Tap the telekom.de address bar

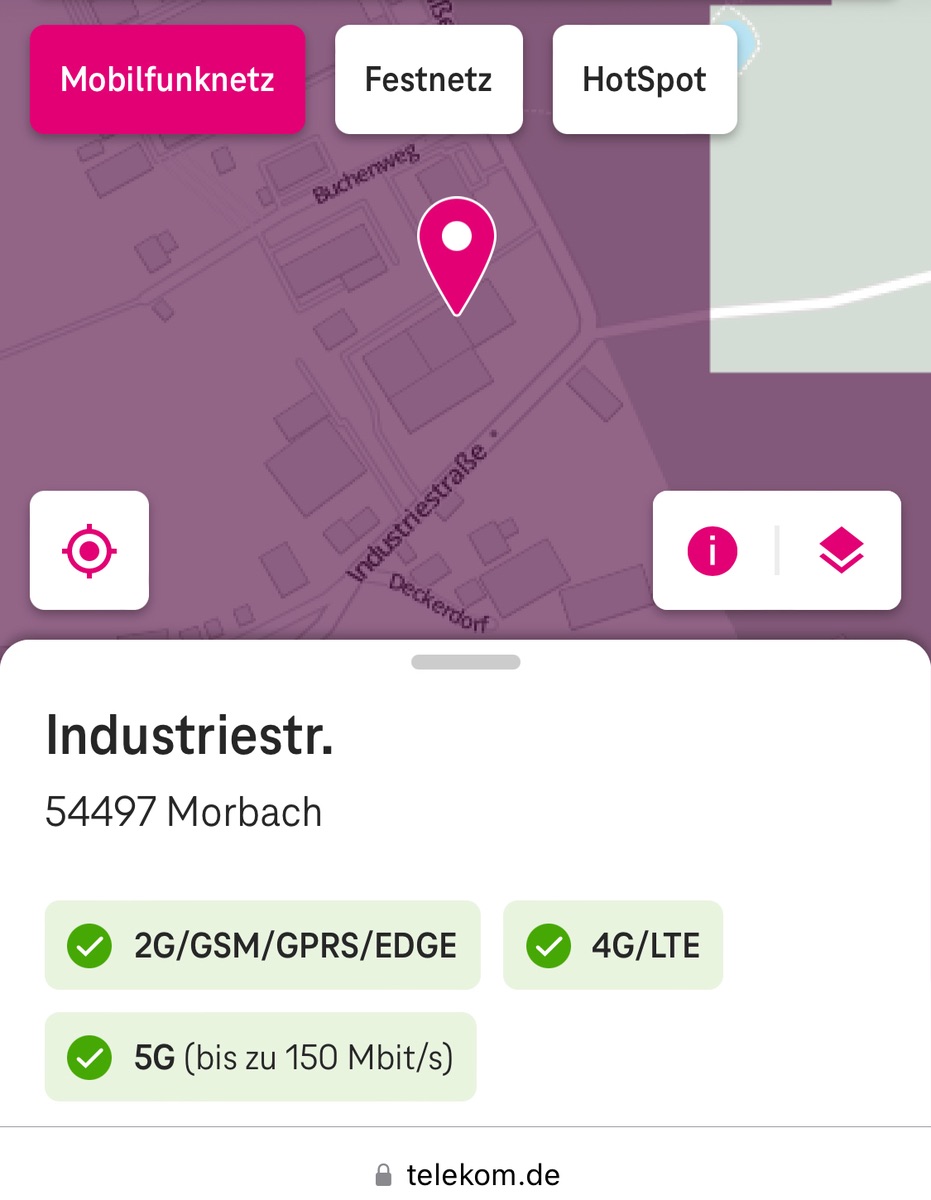pyautogui.click(x=466, y=1174)
